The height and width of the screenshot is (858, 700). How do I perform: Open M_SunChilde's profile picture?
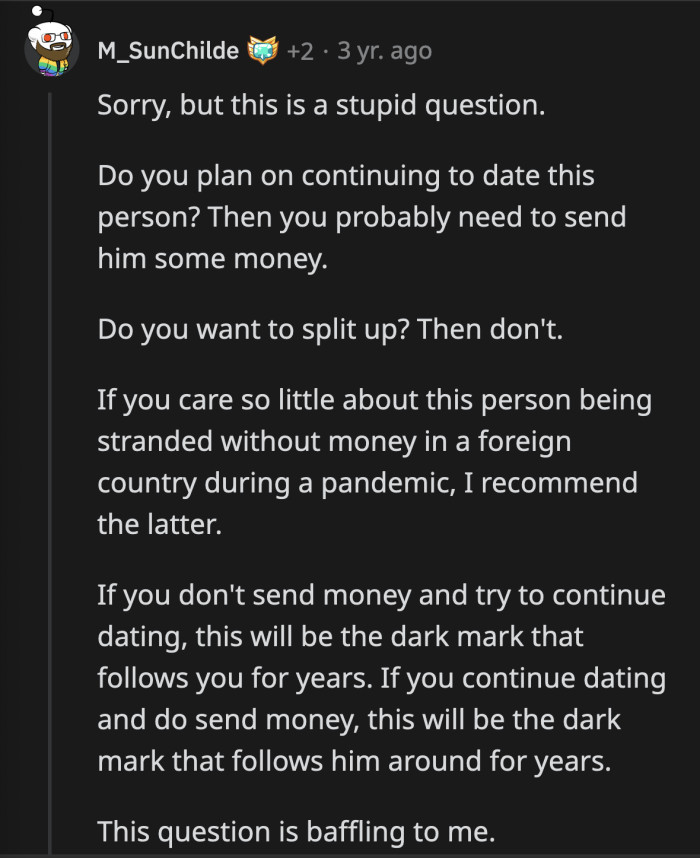pos(51,49)
